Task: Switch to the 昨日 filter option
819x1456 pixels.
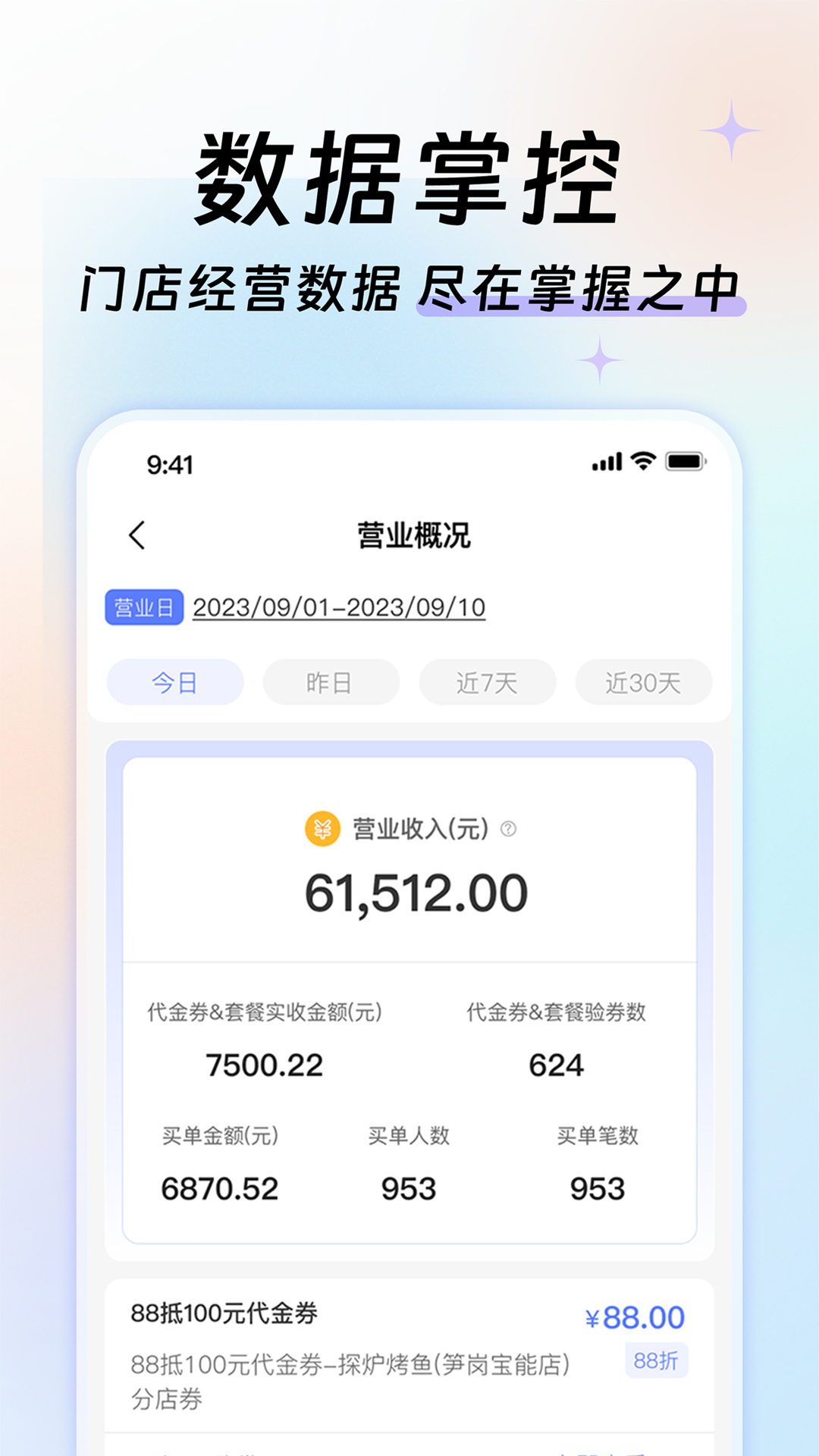Action: (x=331, y=682)
